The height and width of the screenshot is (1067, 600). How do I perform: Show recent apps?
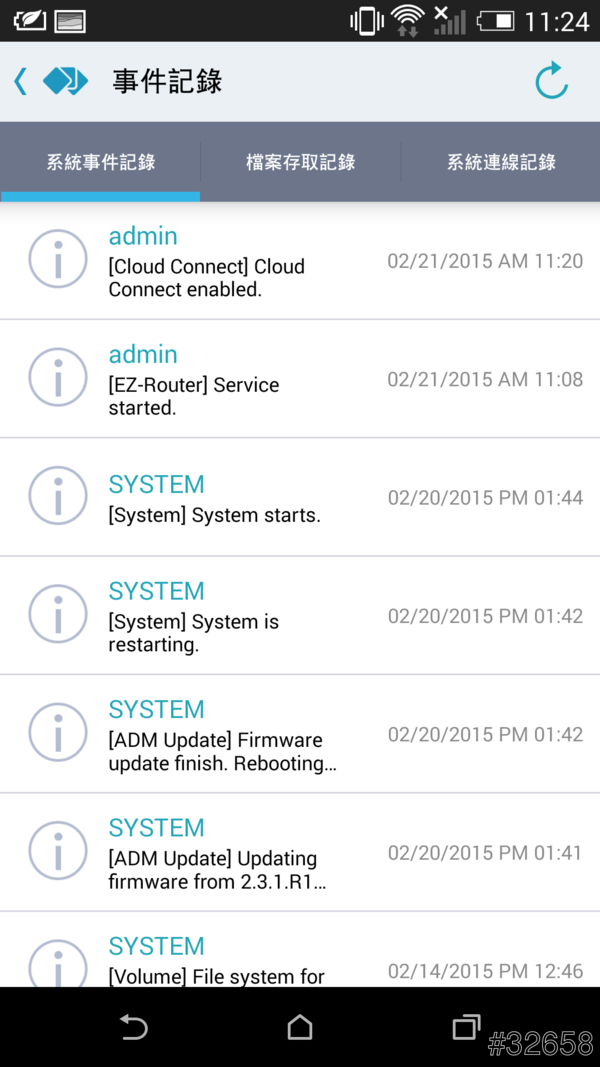pos(466,1027)
